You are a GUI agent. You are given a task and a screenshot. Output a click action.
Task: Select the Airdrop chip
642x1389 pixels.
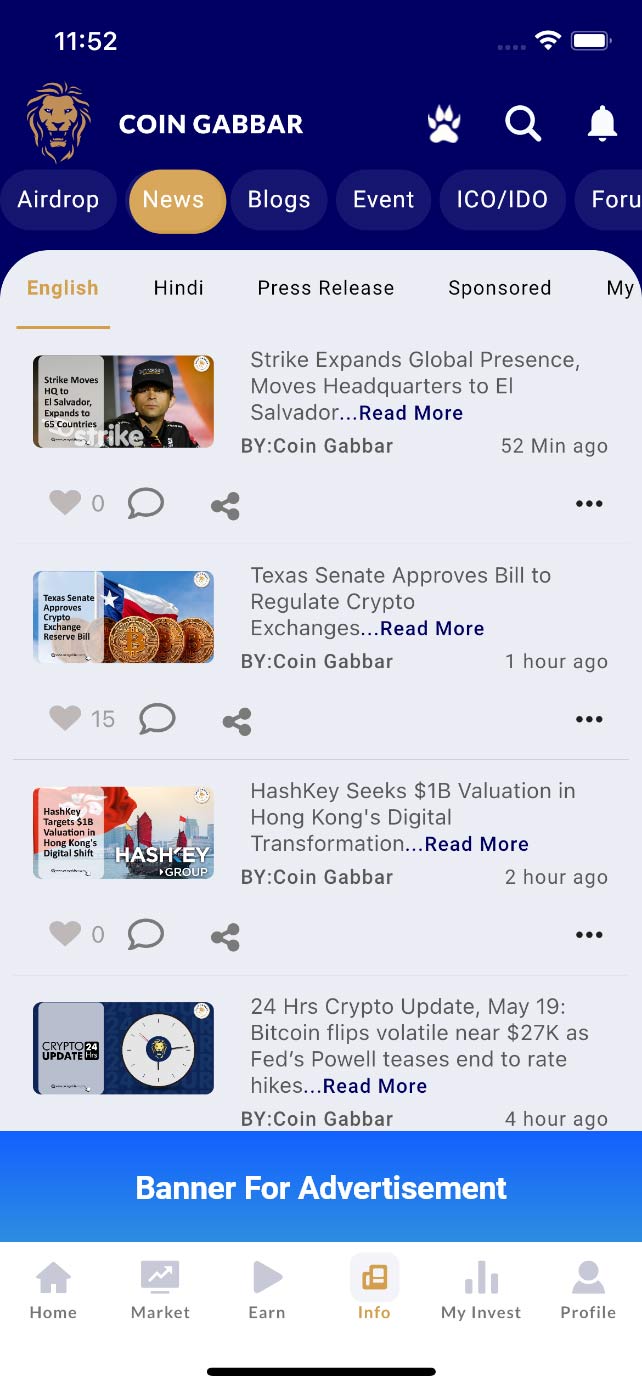58,200
